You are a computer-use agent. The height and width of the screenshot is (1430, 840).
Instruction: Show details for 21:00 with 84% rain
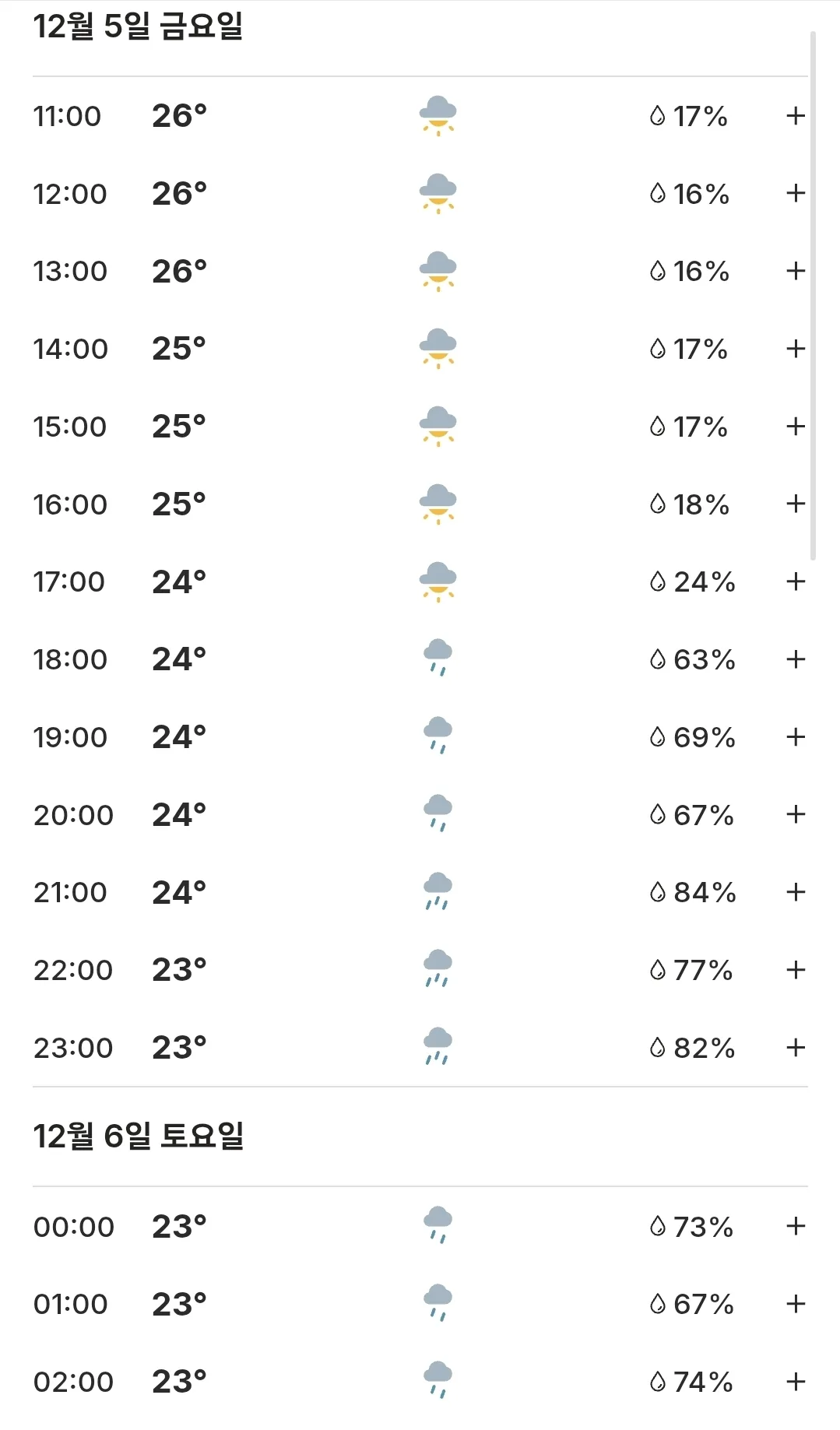click(795, 892)
